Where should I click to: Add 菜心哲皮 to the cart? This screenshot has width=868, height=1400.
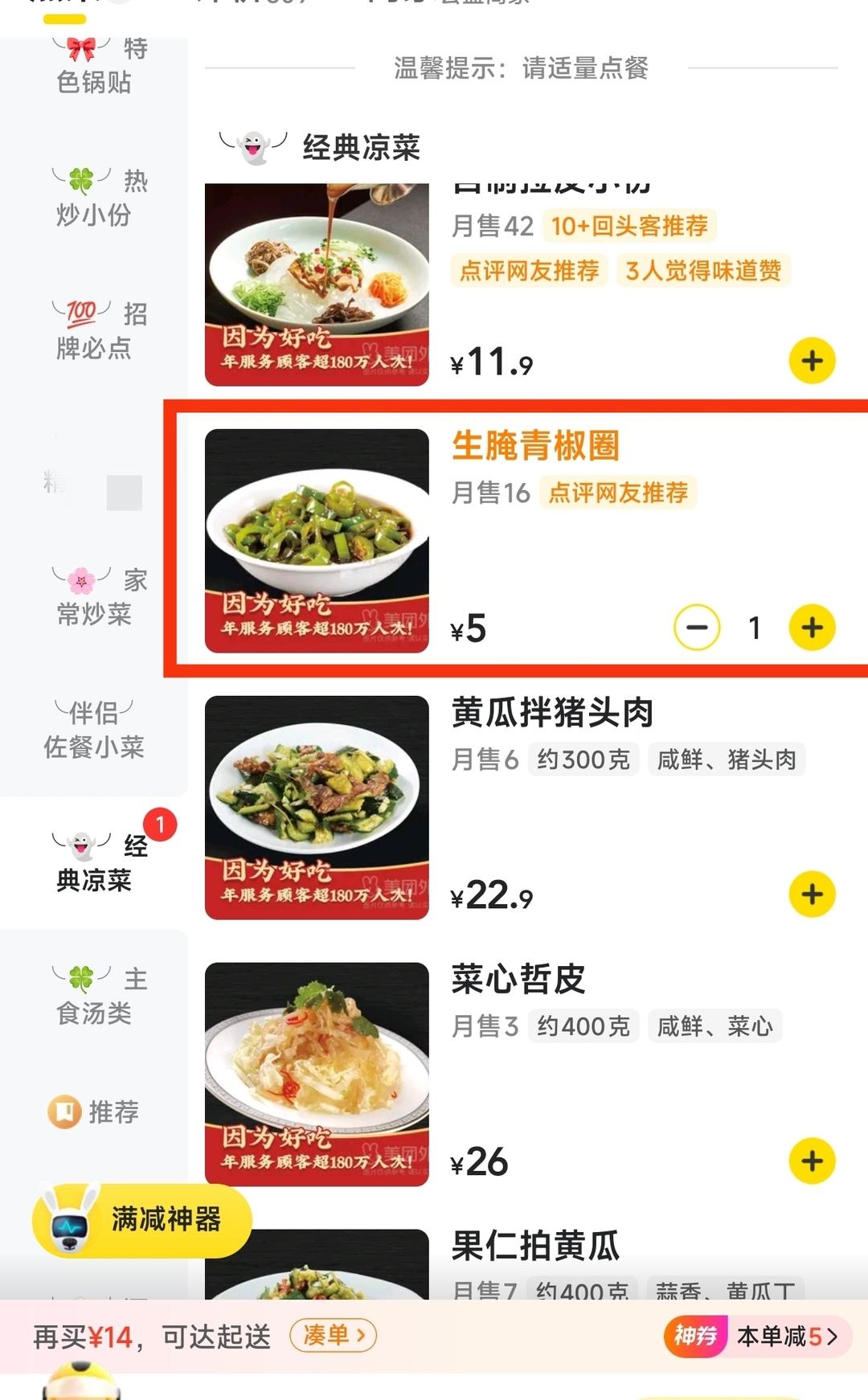tap(812, 1161)
